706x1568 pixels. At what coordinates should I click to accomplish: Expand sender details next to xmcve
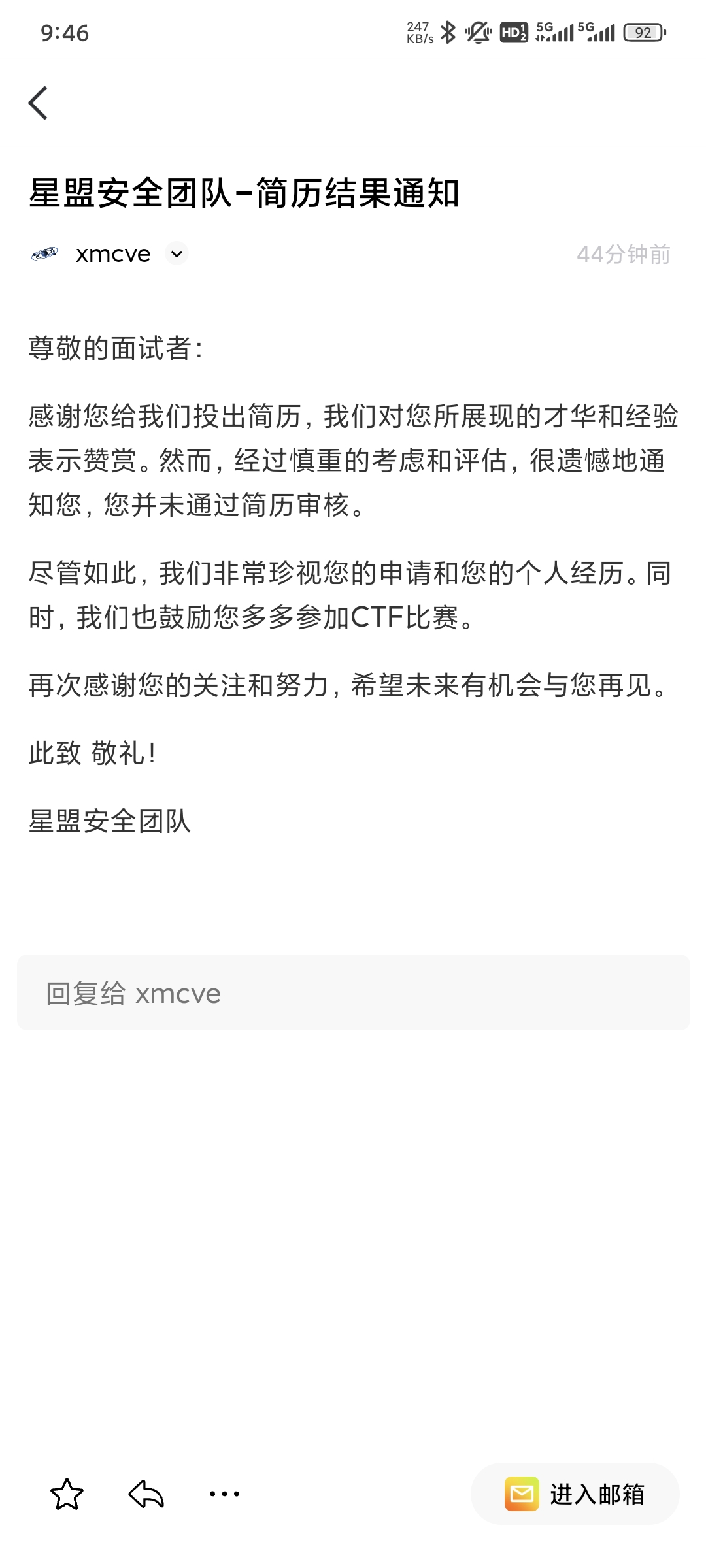(176, 253)
